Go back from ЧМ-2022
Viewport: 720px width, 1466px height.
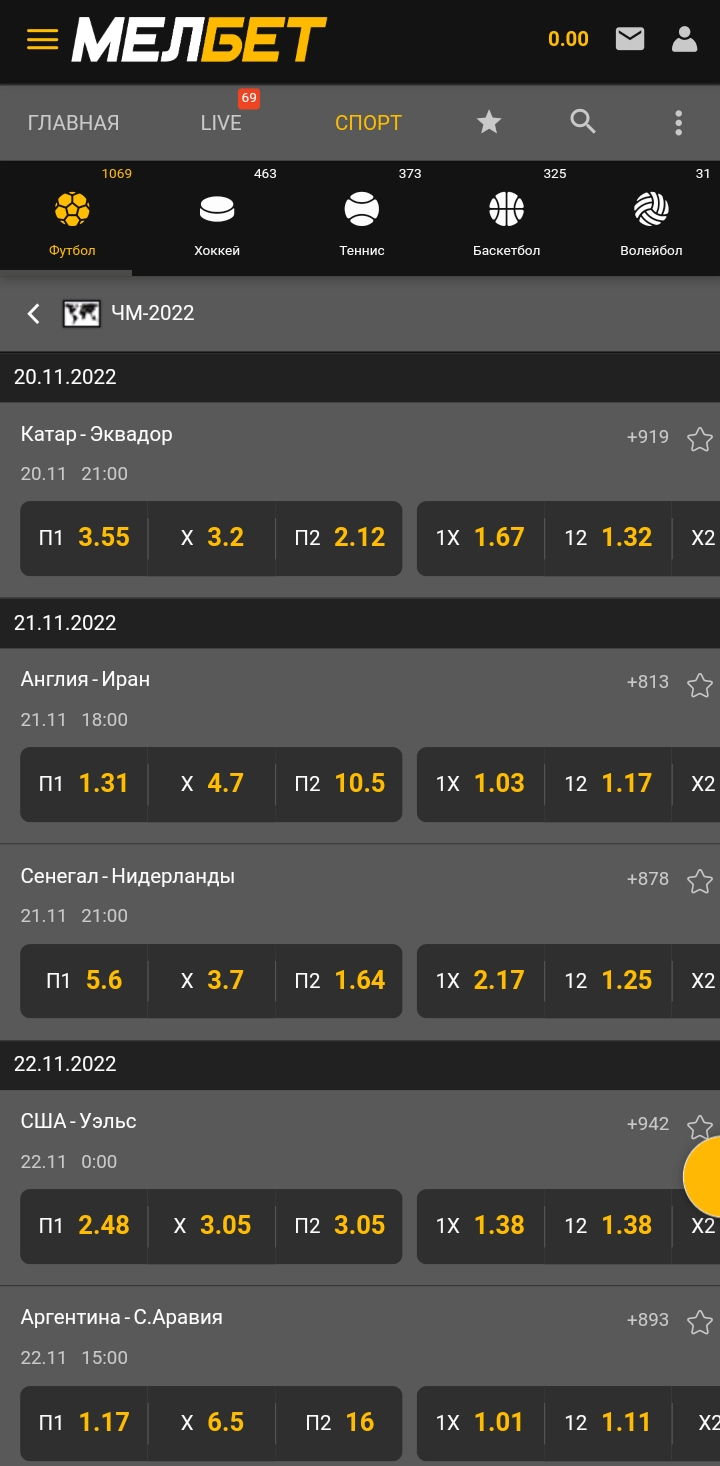[34, 314]
